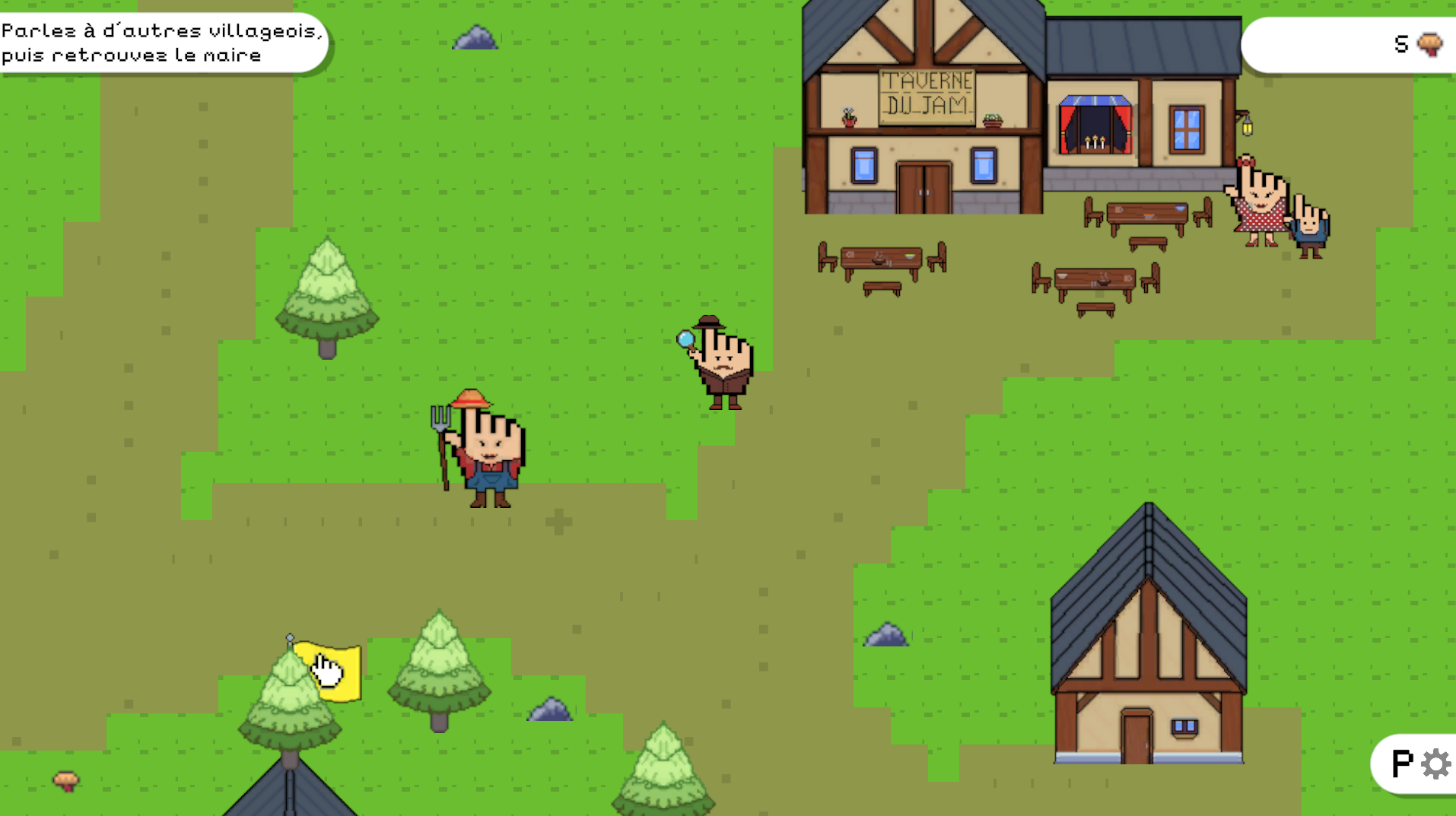
Task: Talk to the small child villager
Action: coord(1310,228)
